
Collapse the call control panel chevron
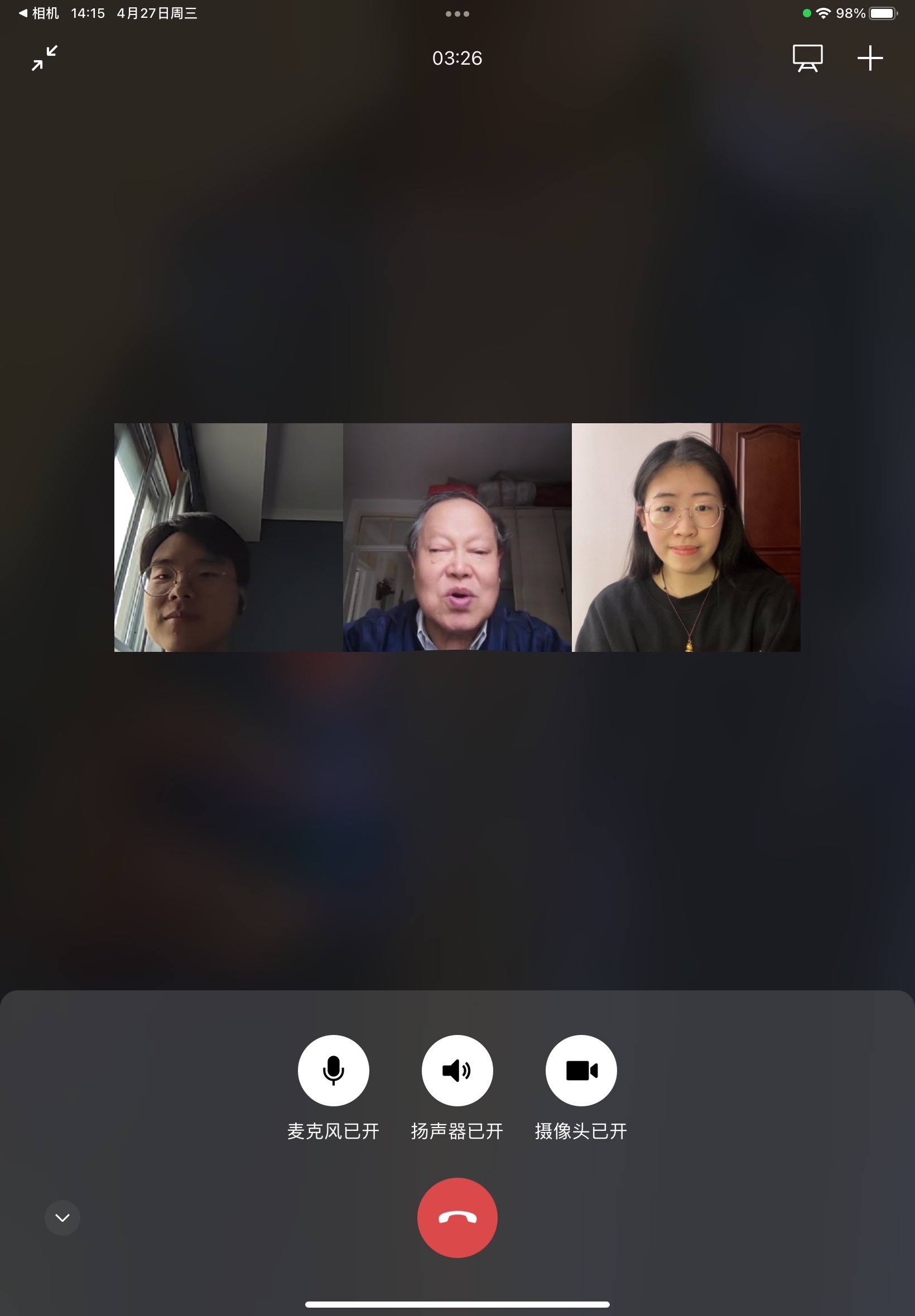pos(62,1217)
